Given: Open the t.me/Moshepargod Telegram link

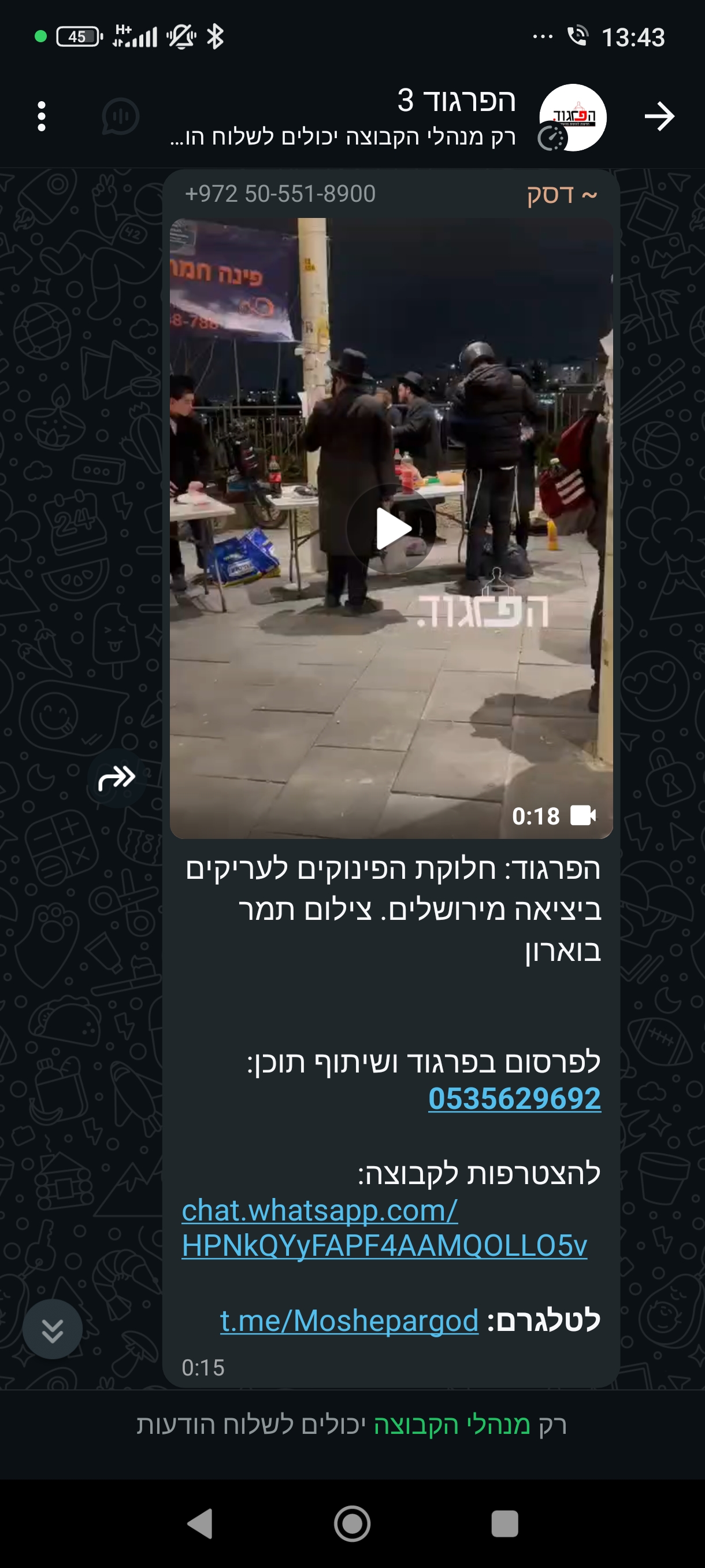Looking at the screenshot, I should click(x=349, y=1321).
